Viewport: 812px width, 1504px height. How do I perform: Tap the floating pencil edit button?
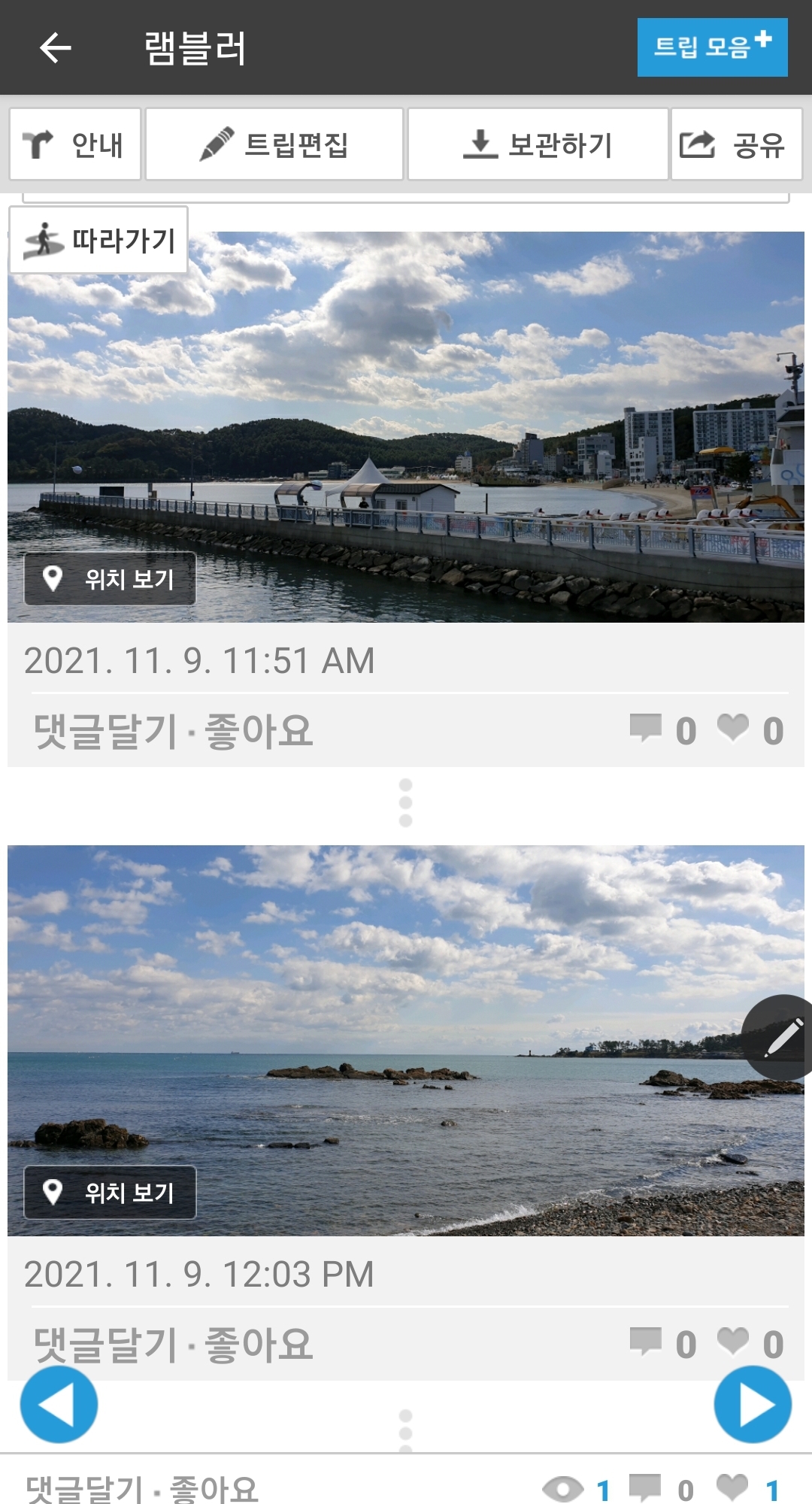[782, 1038]
